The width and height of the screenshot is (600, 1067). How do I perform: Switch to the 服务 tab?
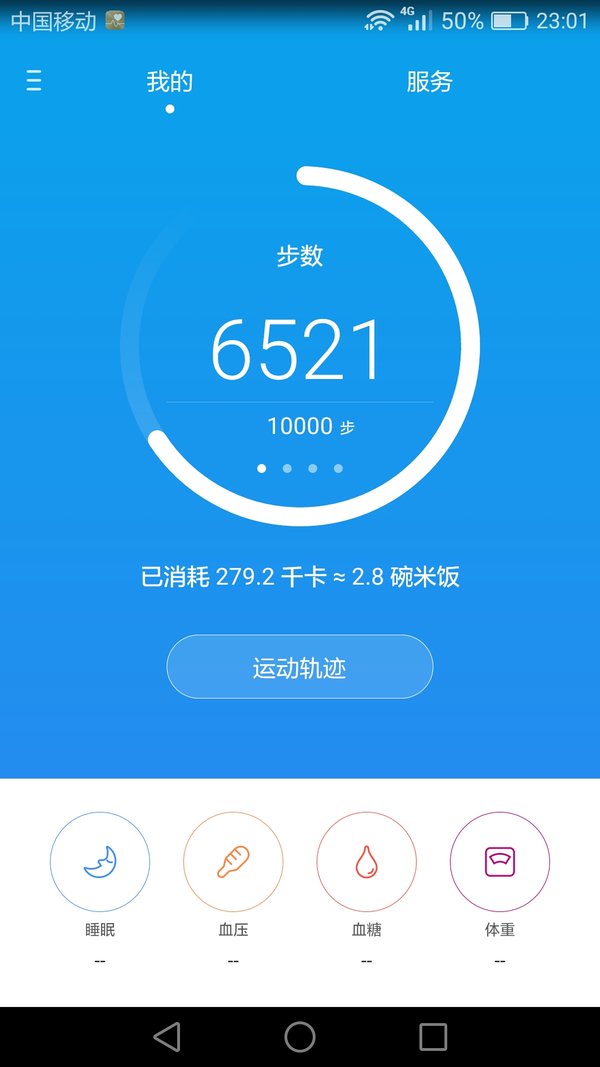pyautogui.click(x=429, y=82)
